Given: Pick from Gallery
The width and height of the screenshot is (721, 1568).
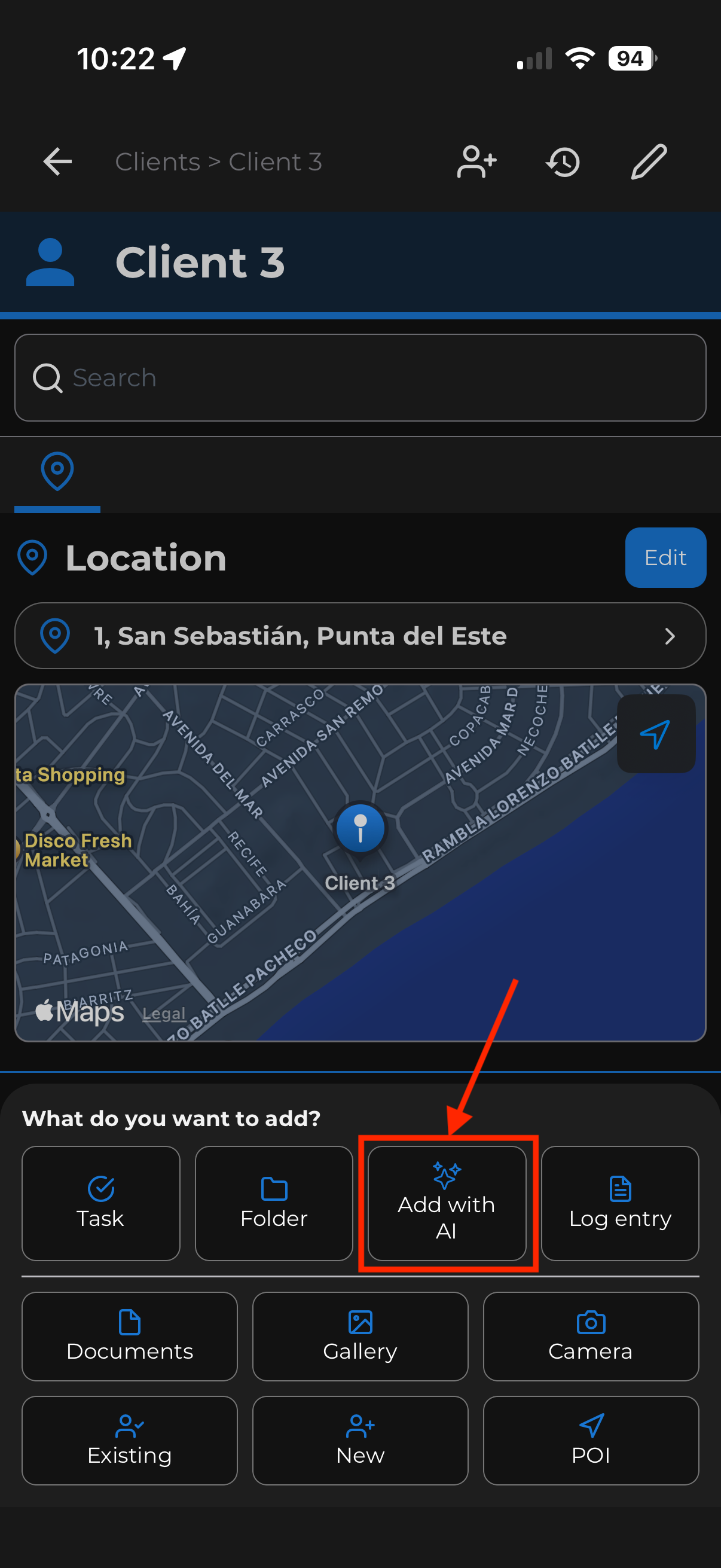Looking at the screenshot, I should coord(360,1337).
